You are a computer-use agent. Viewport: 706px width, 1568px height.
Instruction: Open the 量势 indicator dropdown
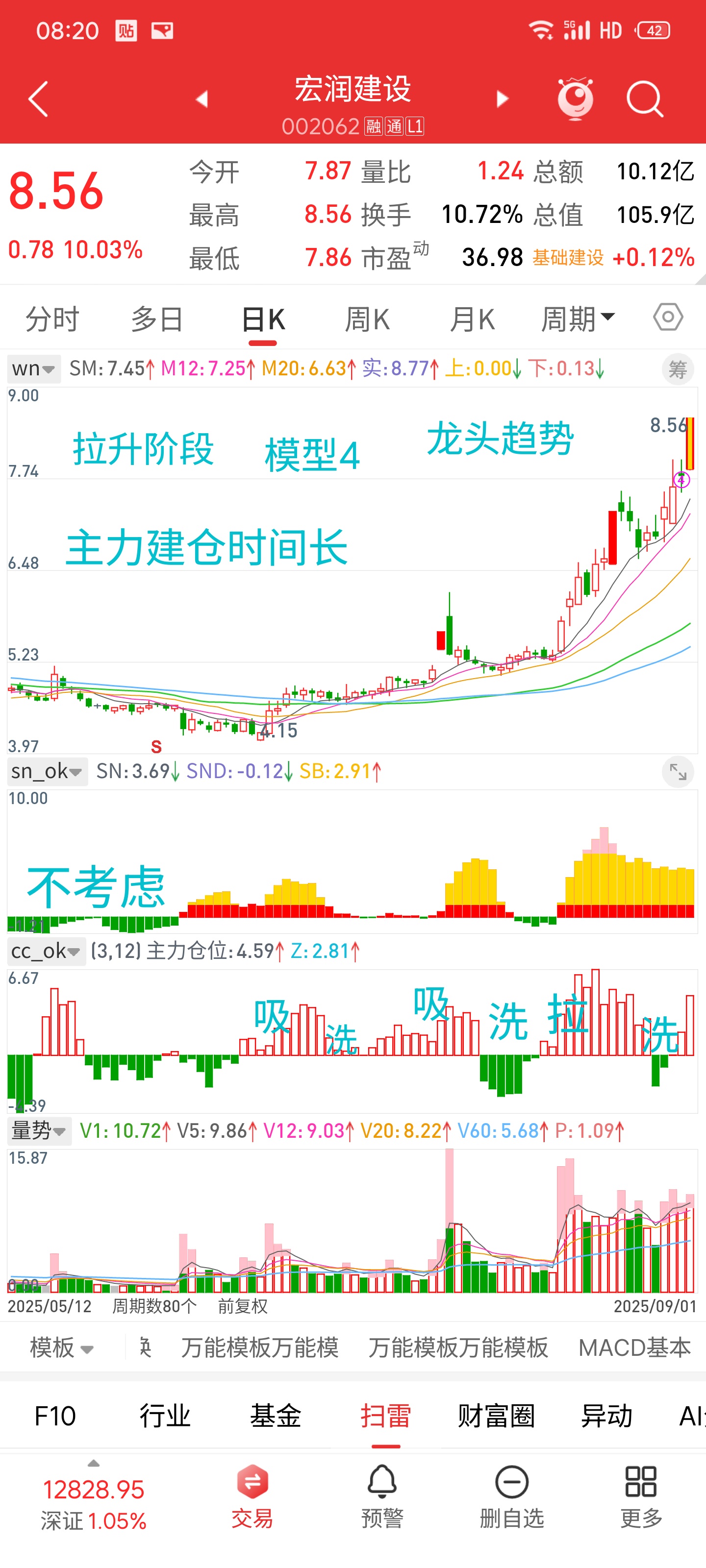pyautogui.click(x=39, y=1131)
